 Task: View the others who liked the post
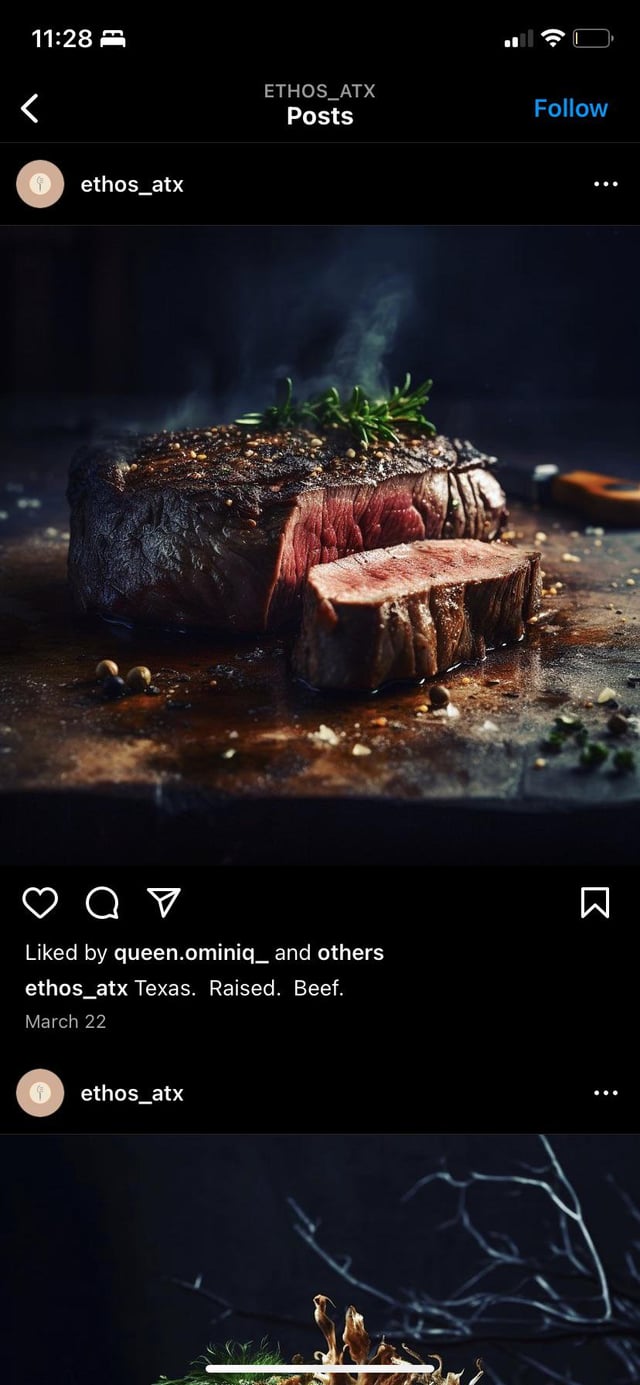pos(350,953)
